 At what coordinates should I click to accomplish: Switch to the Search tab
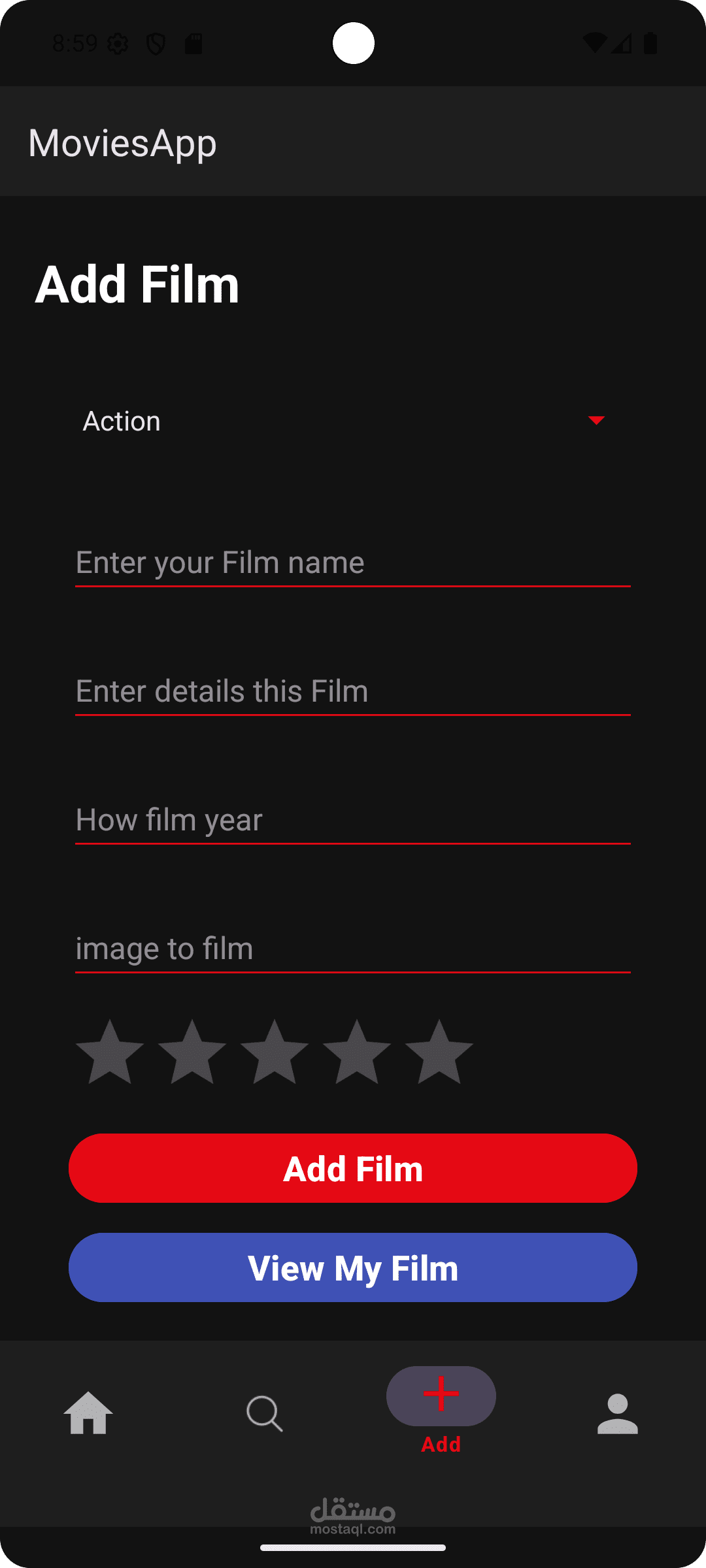[265, 1413]
